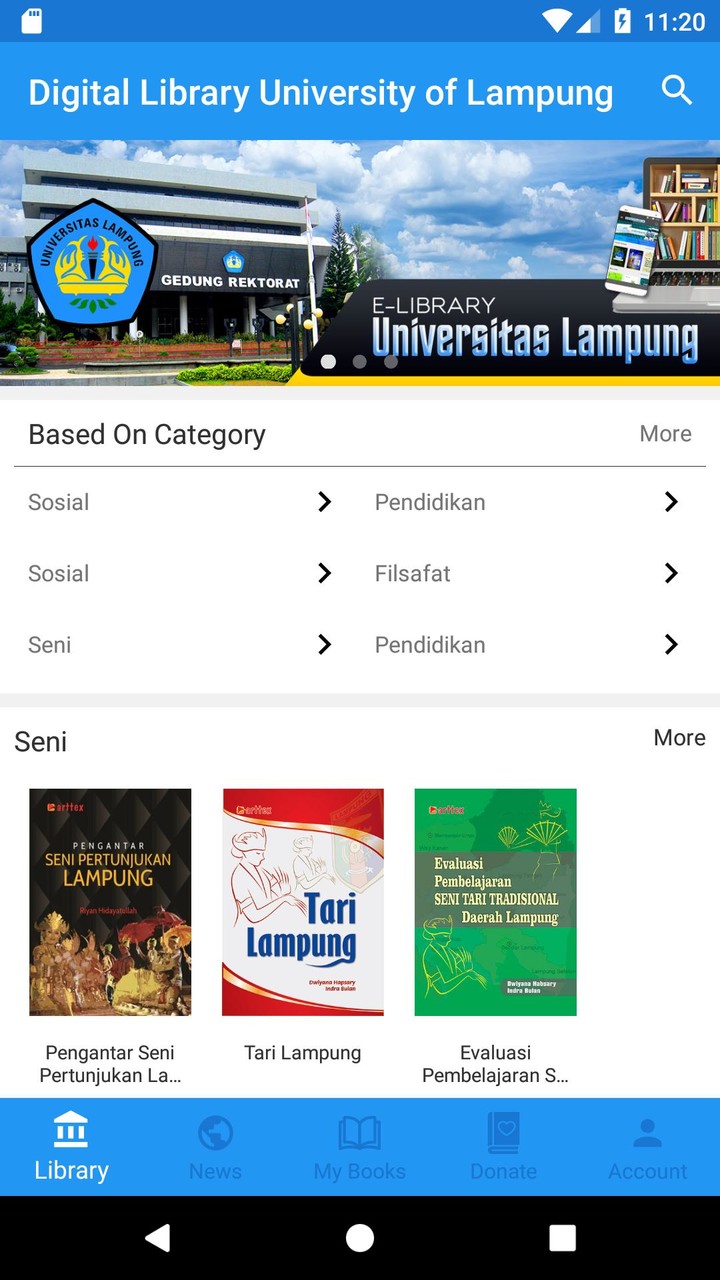The width and height of the screenshot is (720, 1280).
Task: Tap More beside the Seni section
Action: point(679,738)
